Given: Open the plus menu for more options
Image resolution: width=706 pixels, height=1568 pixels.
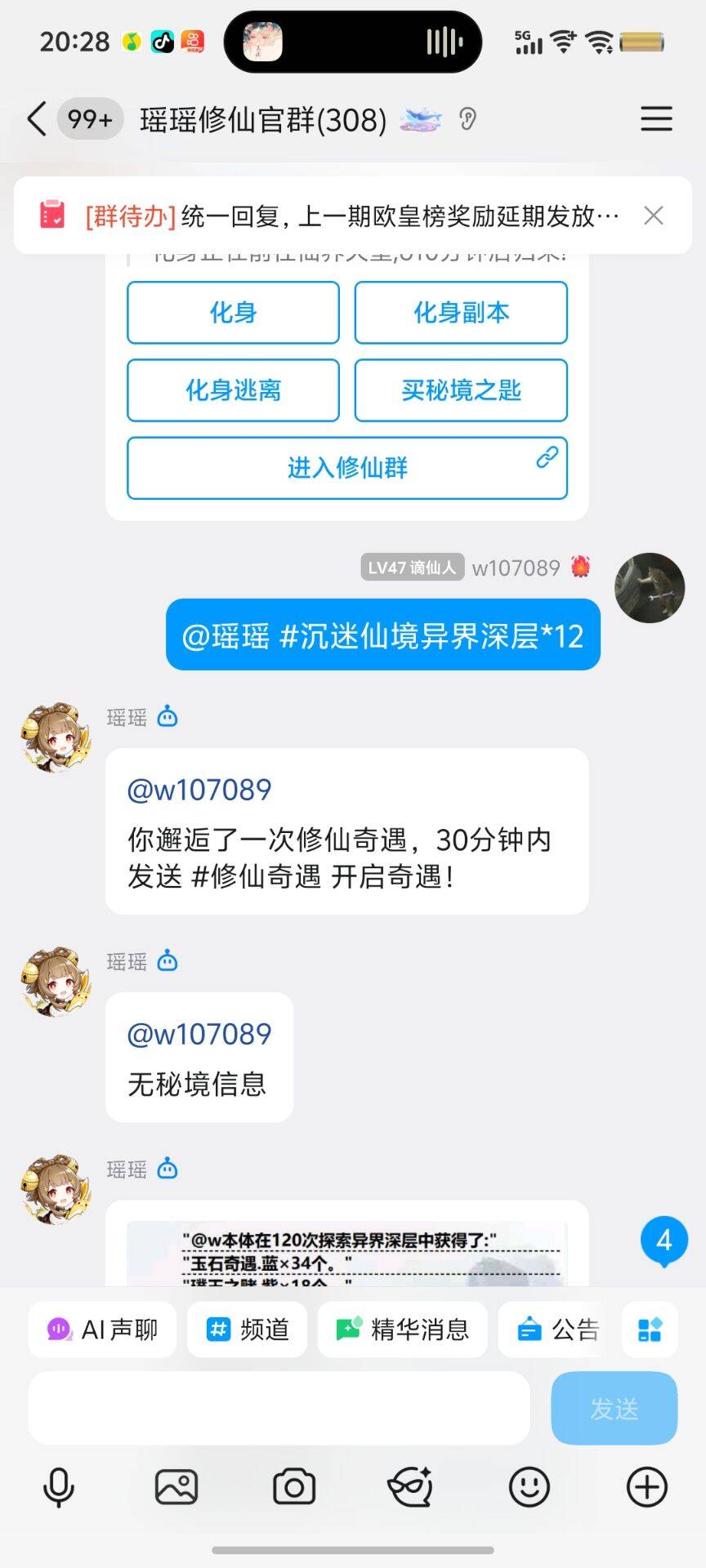Looking at the screenshot, I should point(646,1487).
